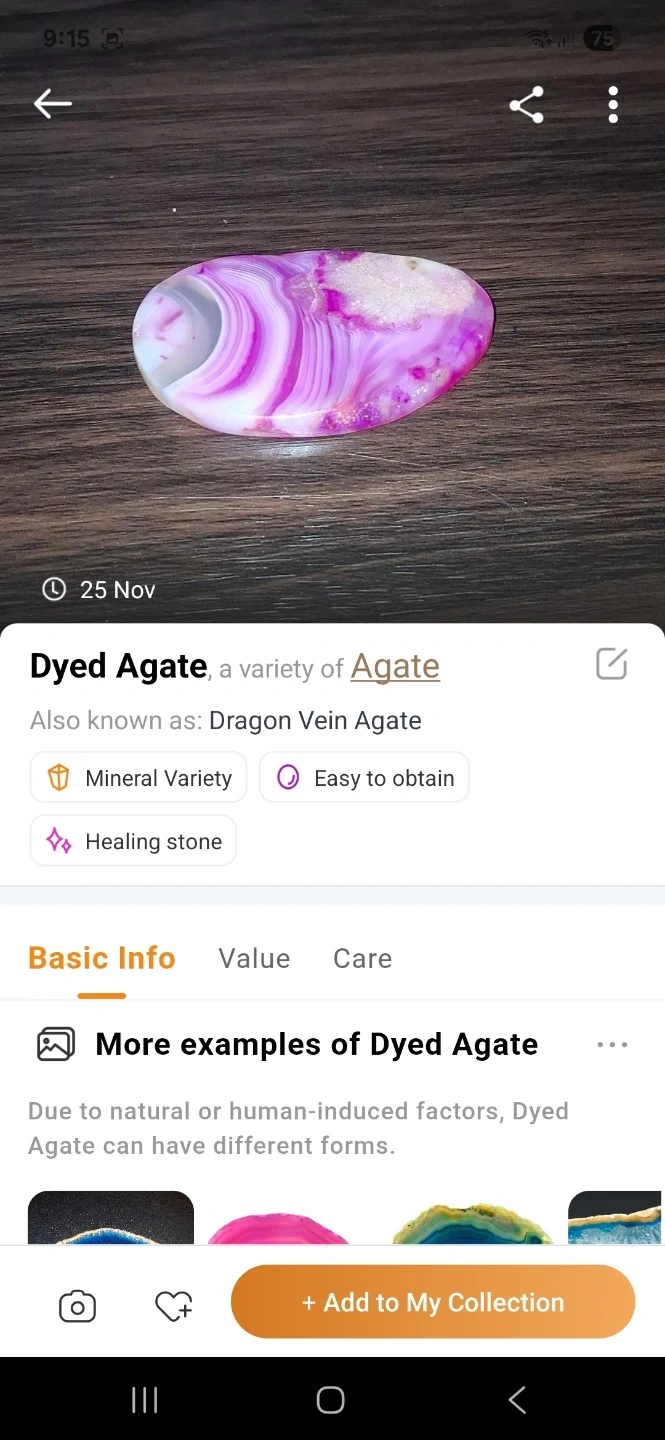The image size is (665, 1440).
Task: Open the pink agate example image
Action: tap(278, 1228)
